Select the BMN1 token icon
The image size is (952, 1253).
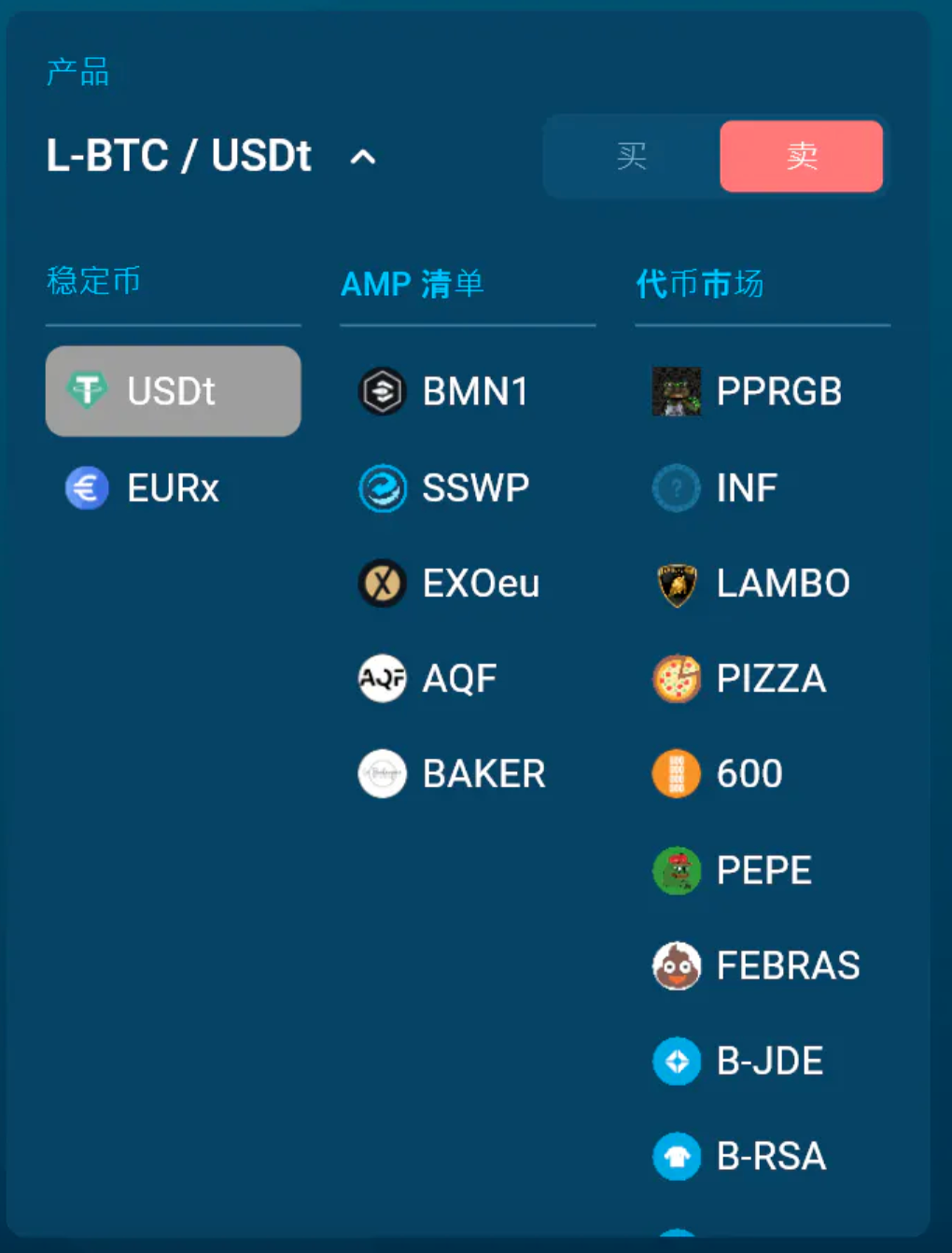pyautogui.click(x=382, y=391)
